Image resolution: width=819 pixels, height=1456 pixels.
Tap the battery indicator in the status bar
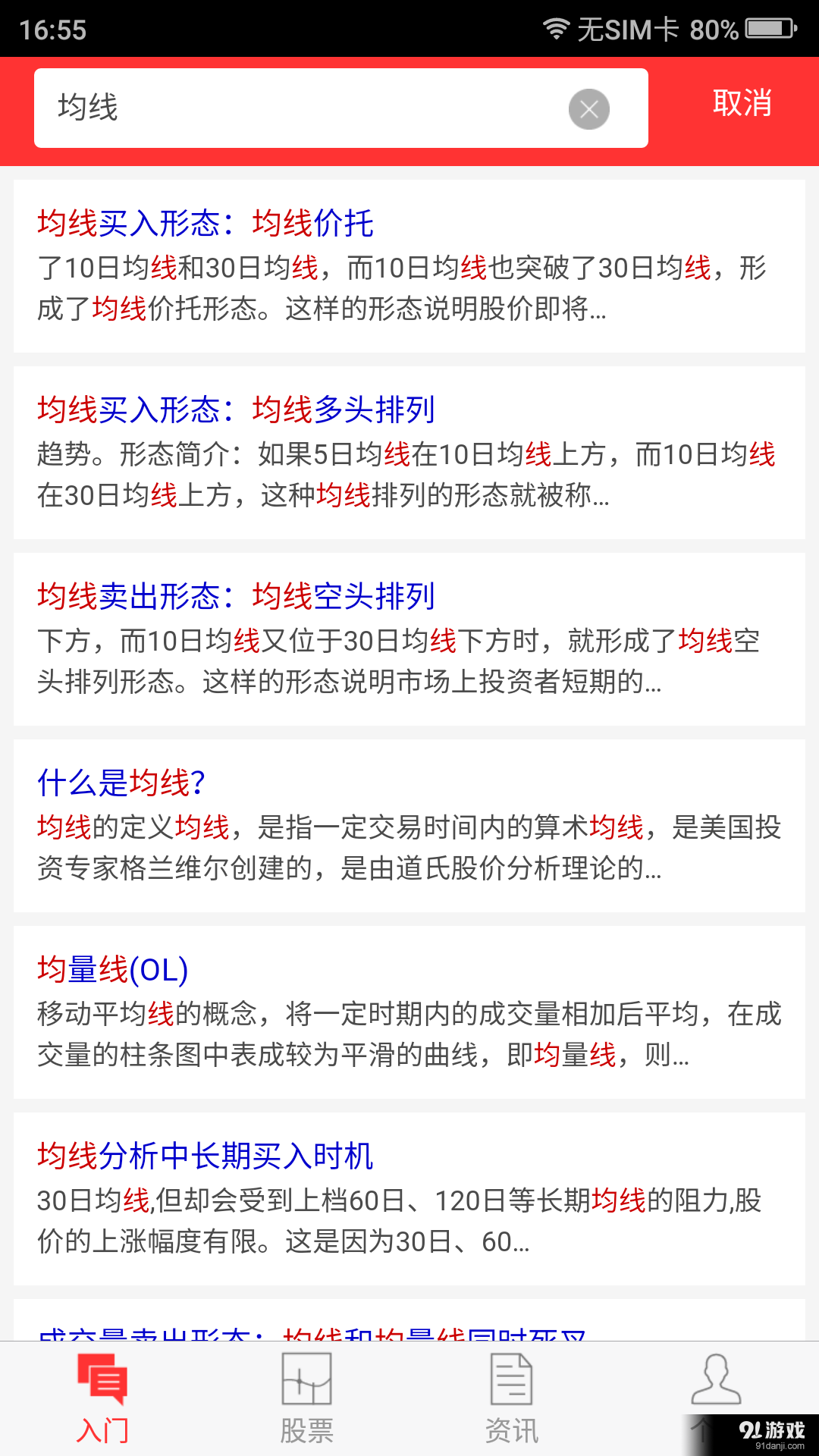tap(766, 29)
